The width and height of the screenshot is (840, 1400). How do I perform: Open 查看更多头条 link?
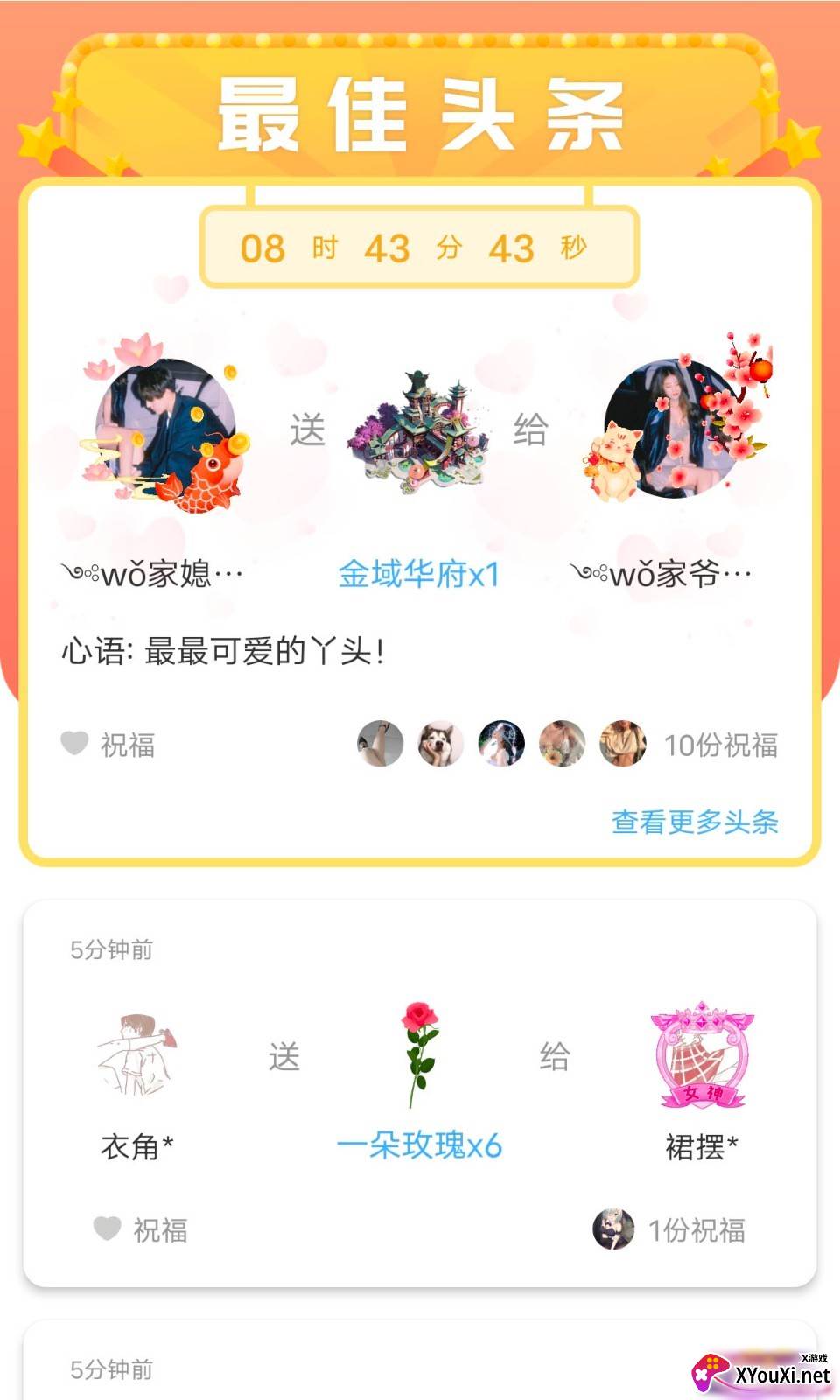[x=694, y=822]
